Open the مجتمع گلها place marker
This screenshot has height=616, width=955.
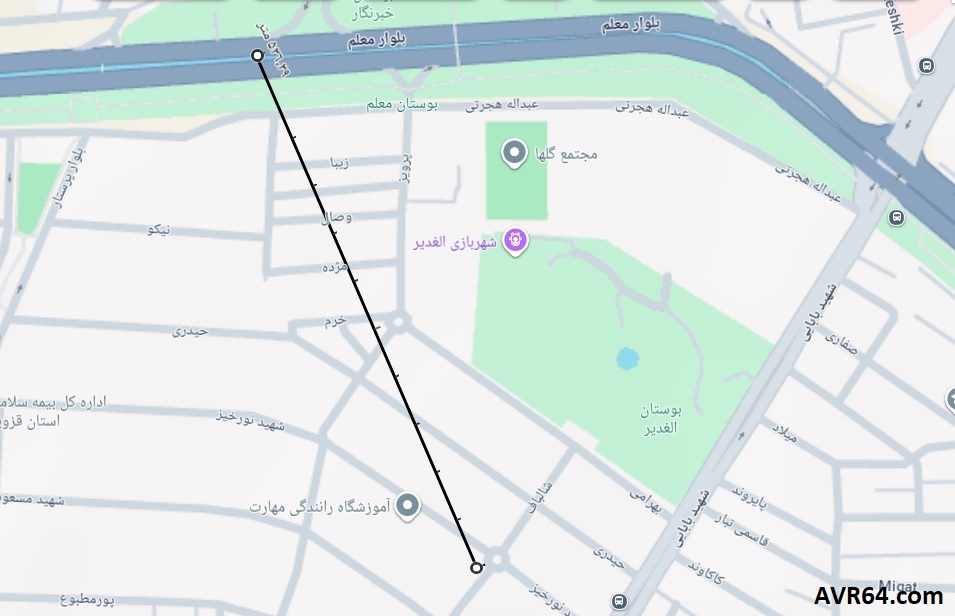tap(514, 154)
